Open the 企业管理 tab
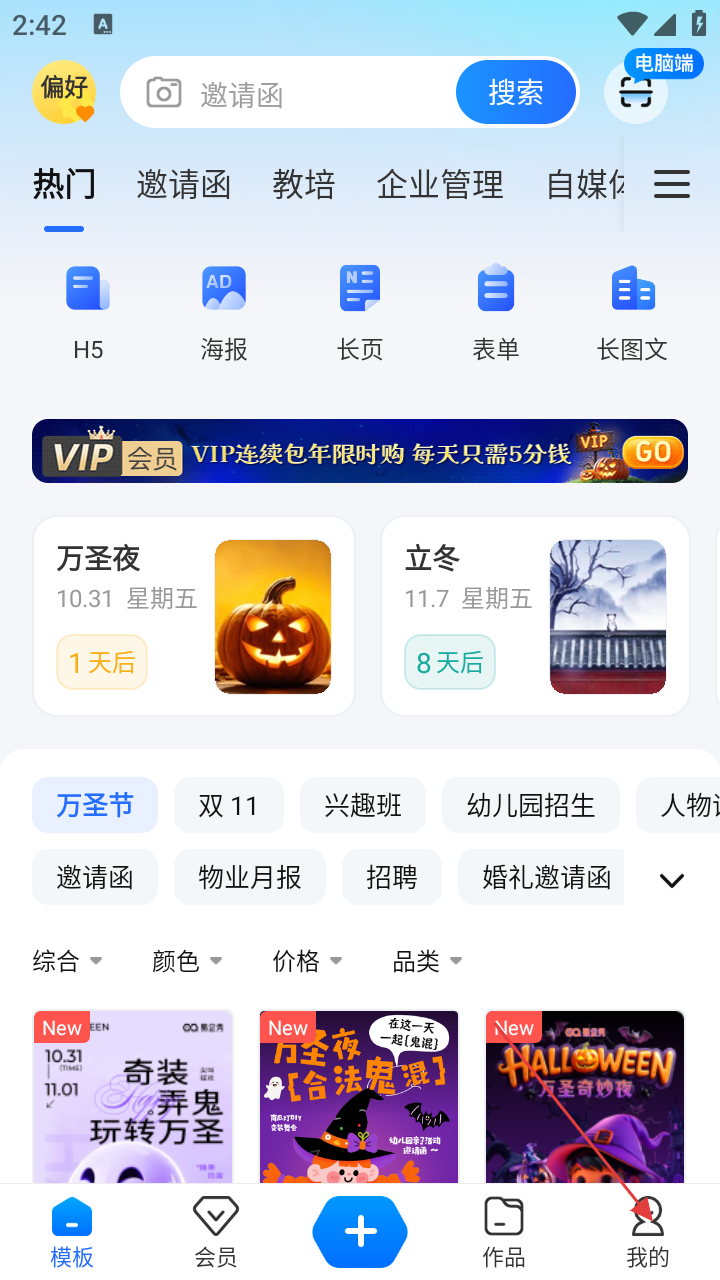Screen dimensions: 720x1280 click(440, 185)
